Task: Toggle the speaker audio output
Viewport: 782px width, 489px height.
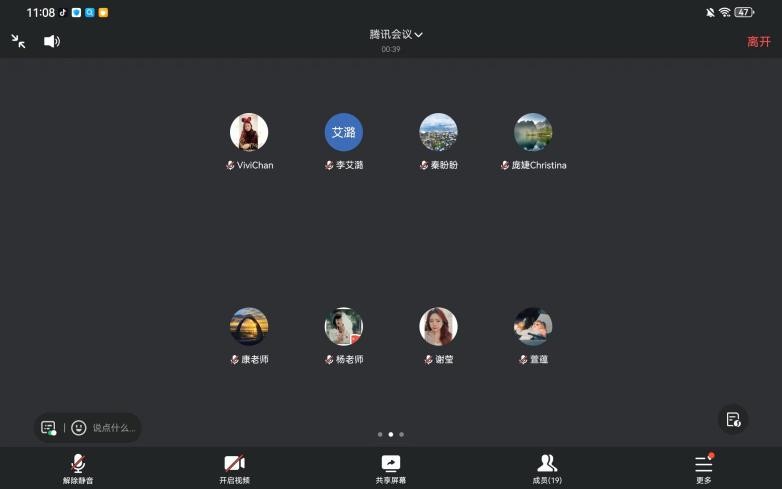Action: click(x=52, y=41)
